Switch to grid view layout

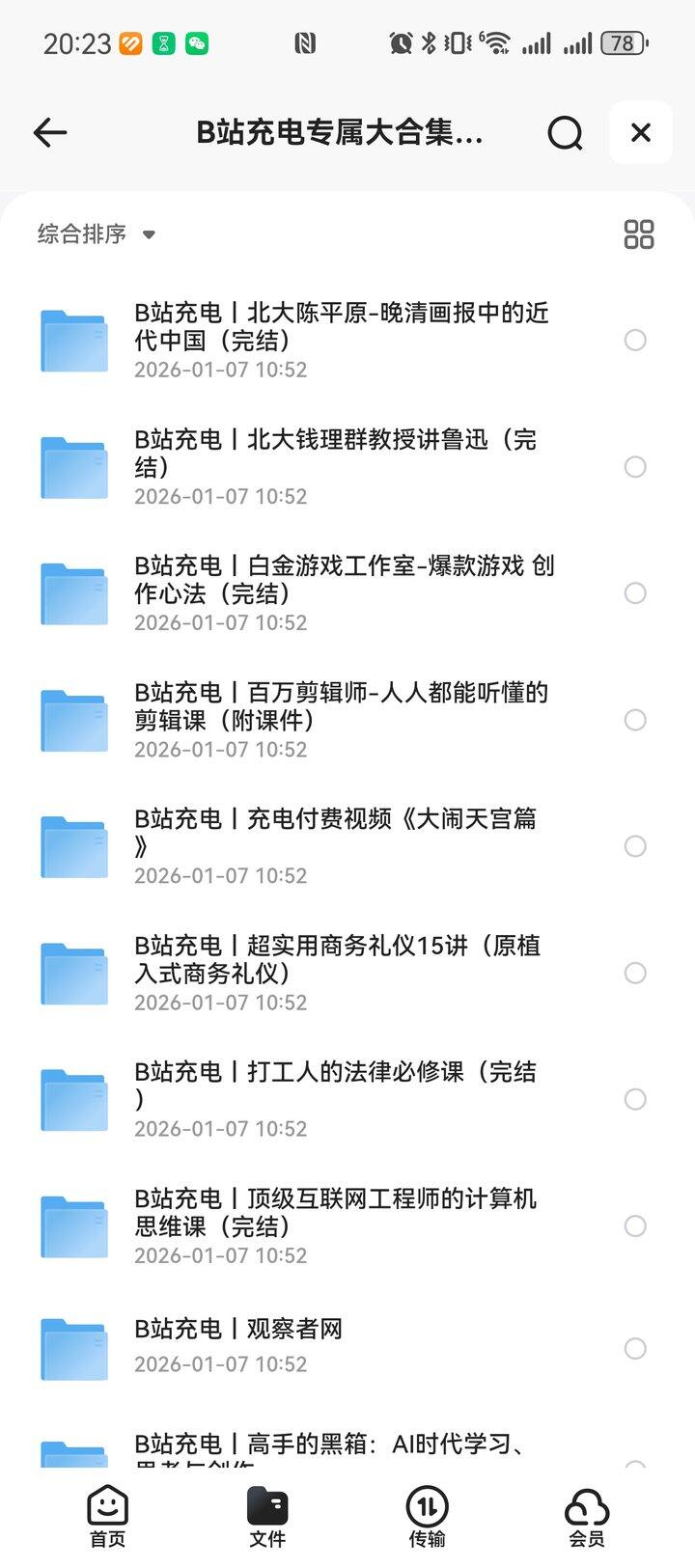pyautogui.click(x=639, y=234)
